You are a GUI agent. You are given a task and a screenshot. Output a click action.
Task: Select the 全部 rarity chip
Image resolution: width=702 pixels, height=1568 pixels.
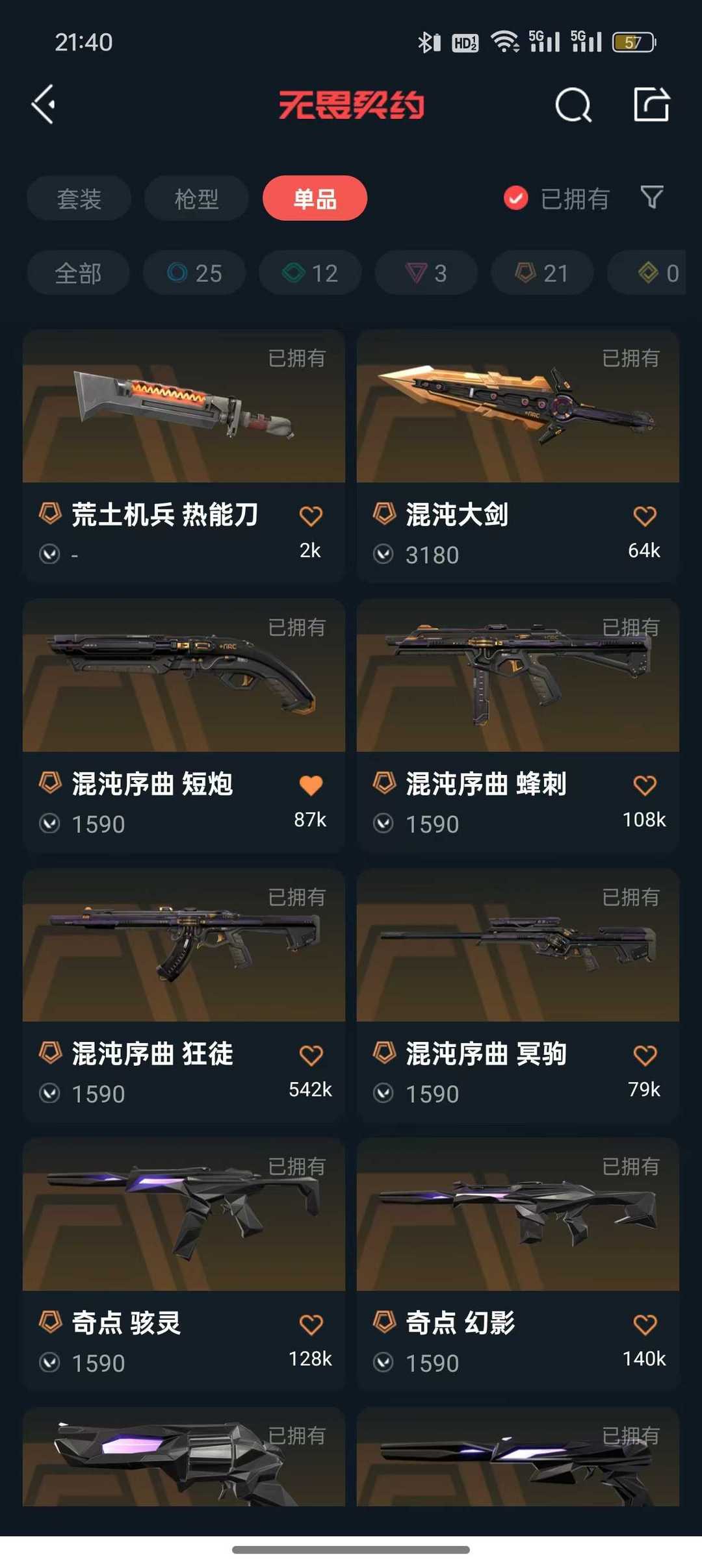tap(78, 273)
